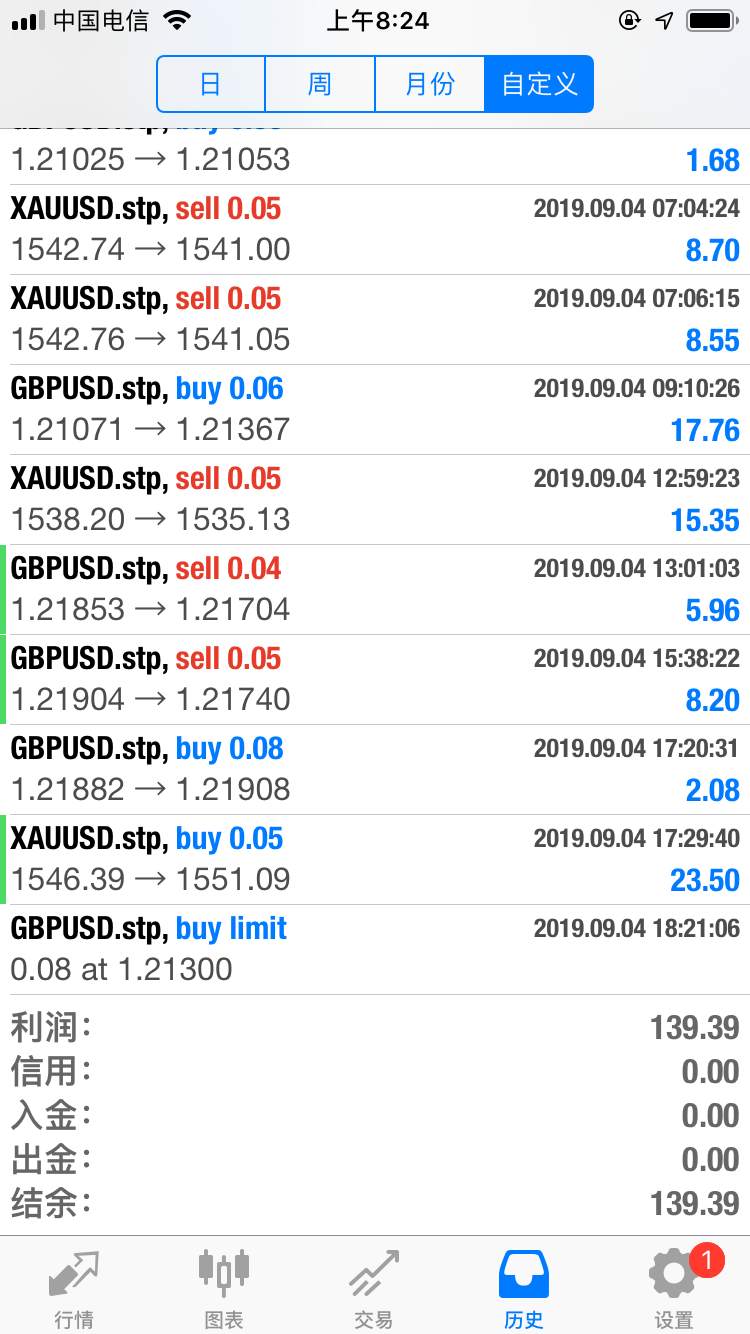The width and height of the screenshot is (750, 1334).
Task: View GBPUSD buy 0.06 trade details
Action: click(x=375, y=410)
